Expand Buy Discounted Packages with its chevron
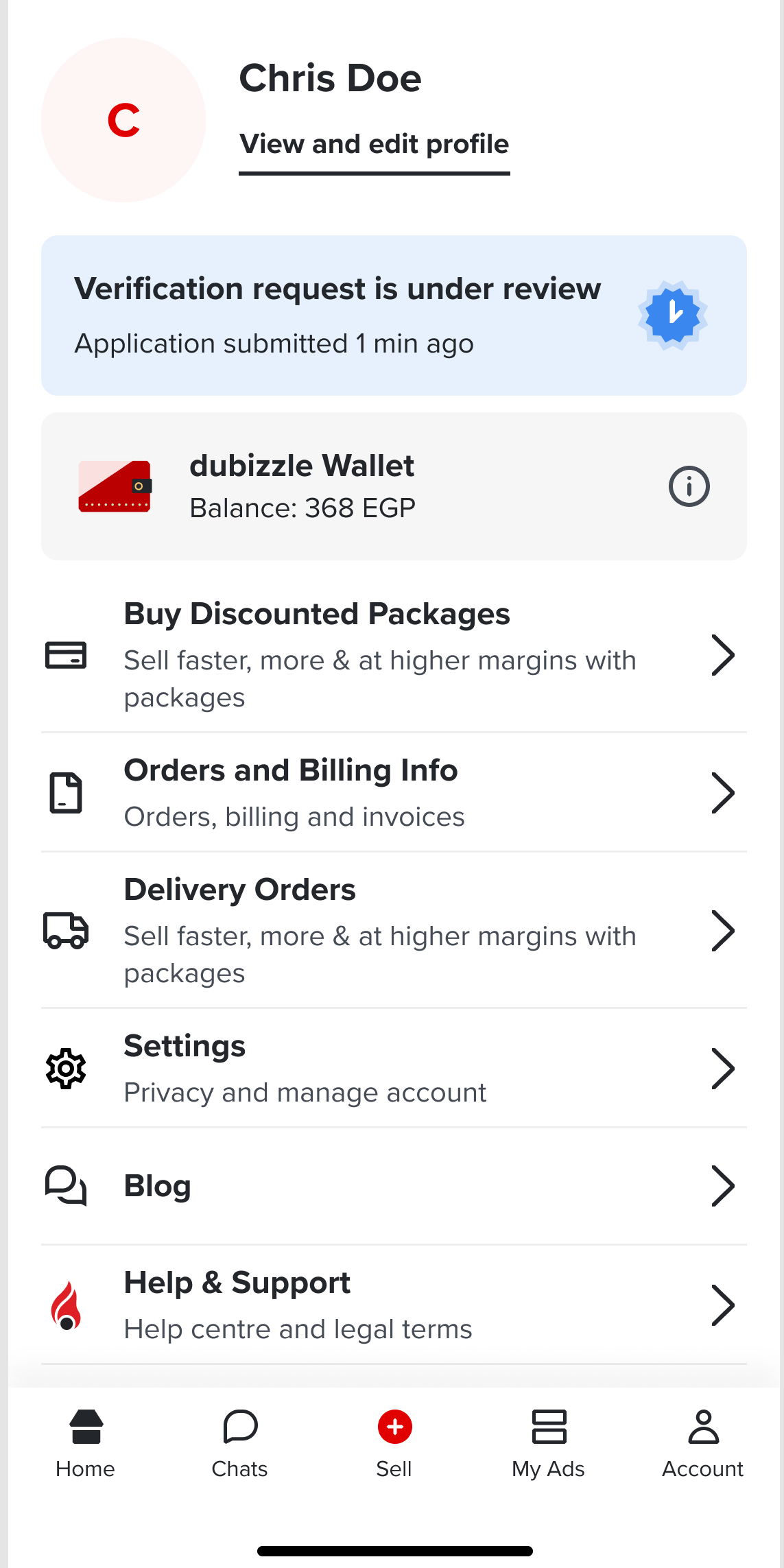This screenshot has width=784, height=1568. [724, 655]
